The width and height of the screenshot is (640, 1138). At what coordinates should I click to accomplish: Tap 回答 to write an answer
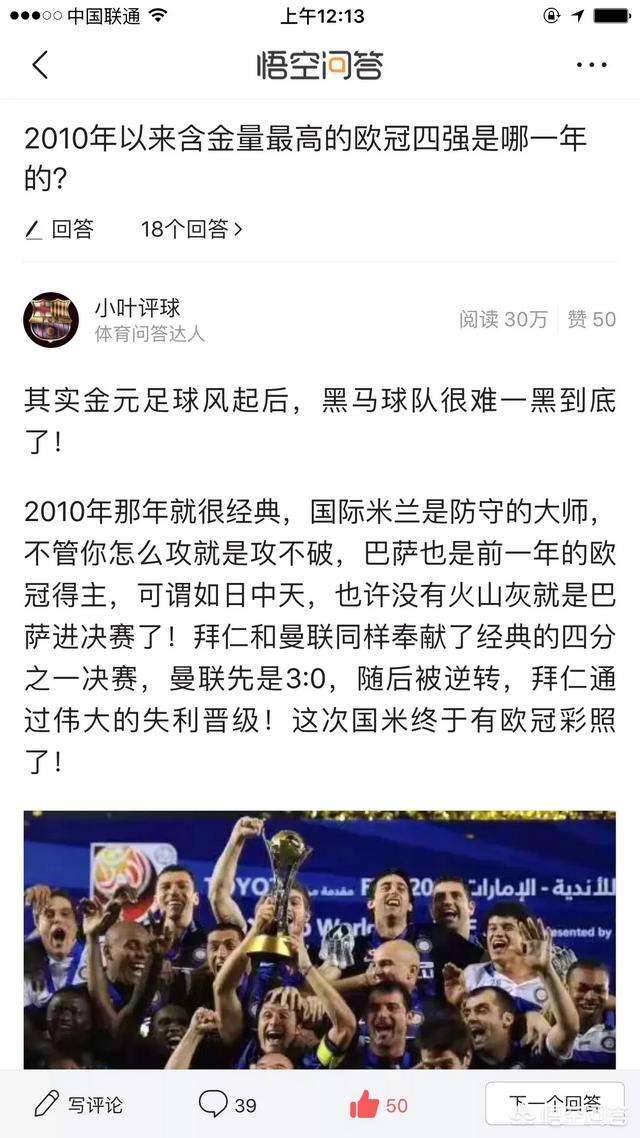60,229
